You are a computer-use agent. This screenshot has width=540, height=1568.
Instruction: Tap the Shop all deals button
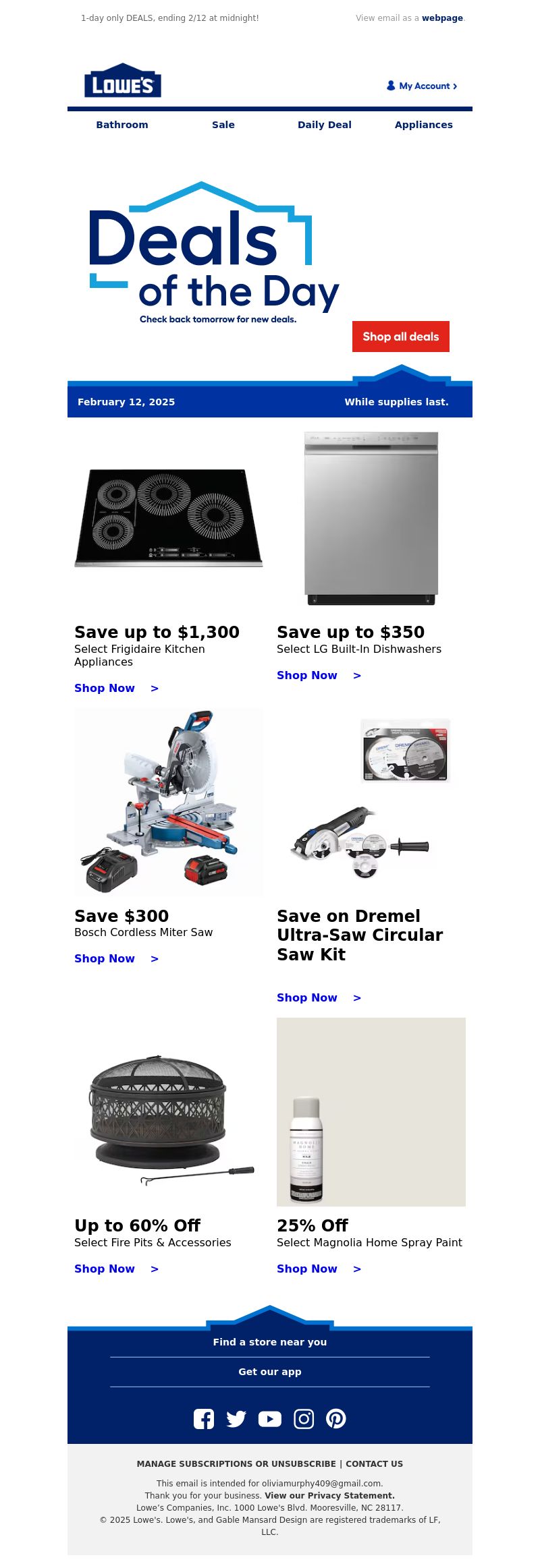[x=401, y=337]
